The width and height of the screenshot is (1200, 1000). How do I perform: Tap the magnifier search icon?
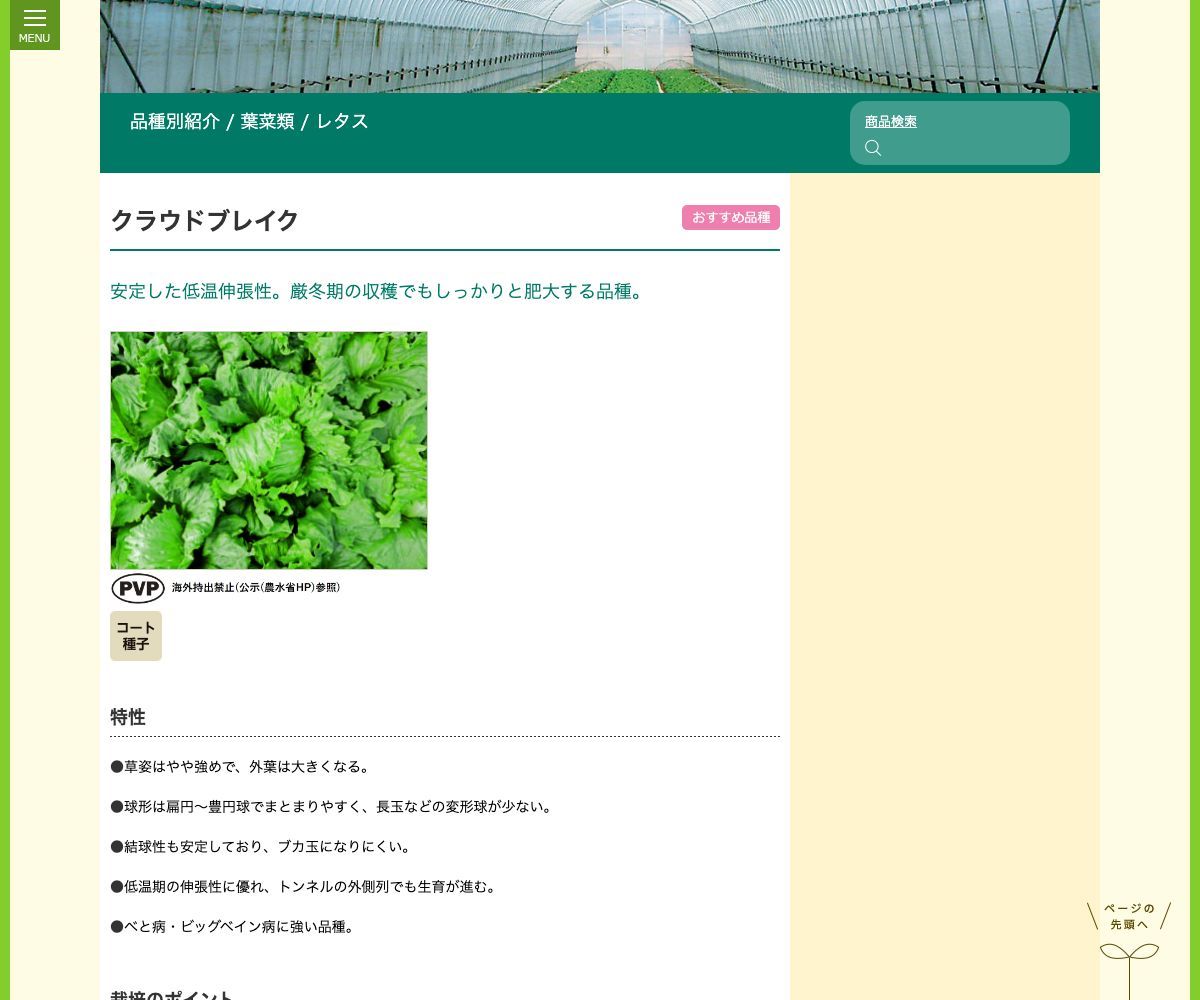[873, 148]
